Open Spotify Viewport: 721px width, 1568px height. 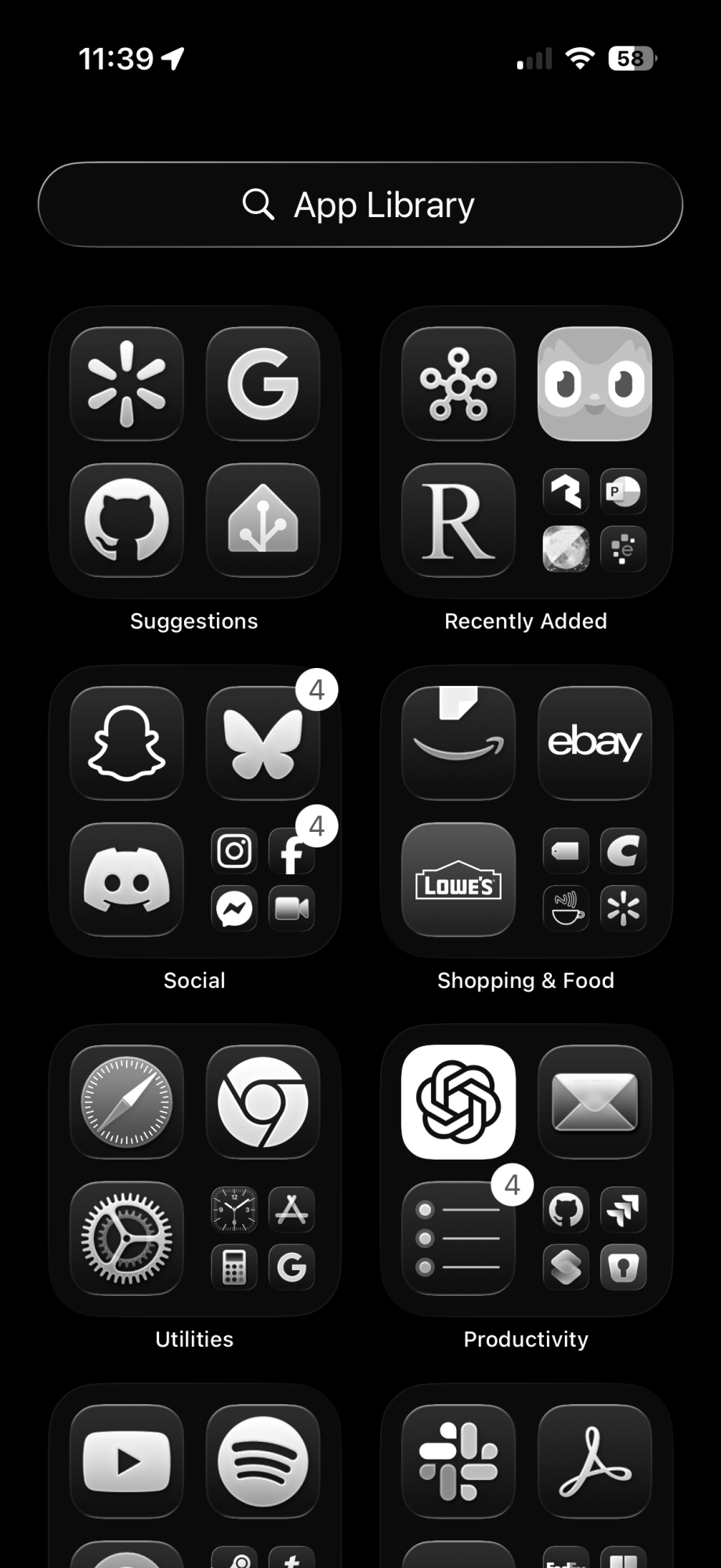[x=263, y=1461]
